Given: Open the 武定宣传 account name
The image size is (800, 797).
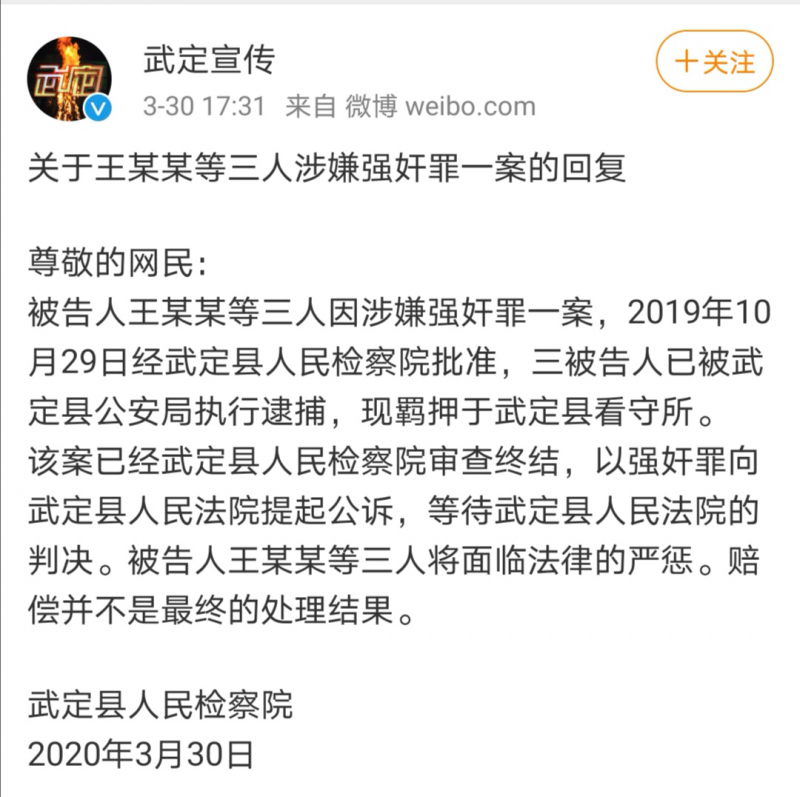Looking at the screenshot, I should click(208, 58).
